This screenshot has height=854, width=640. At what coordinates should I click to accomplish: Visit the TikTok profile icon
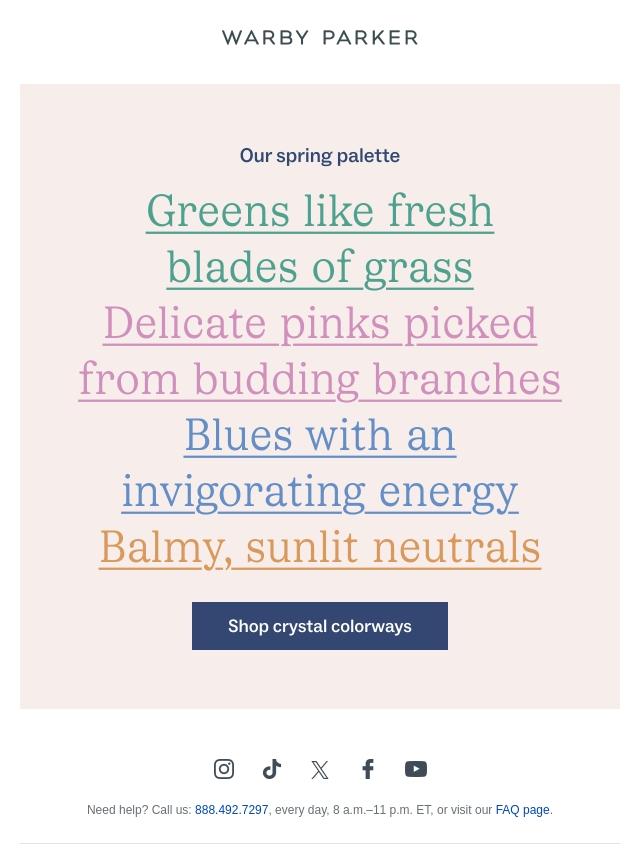(272, 769)
